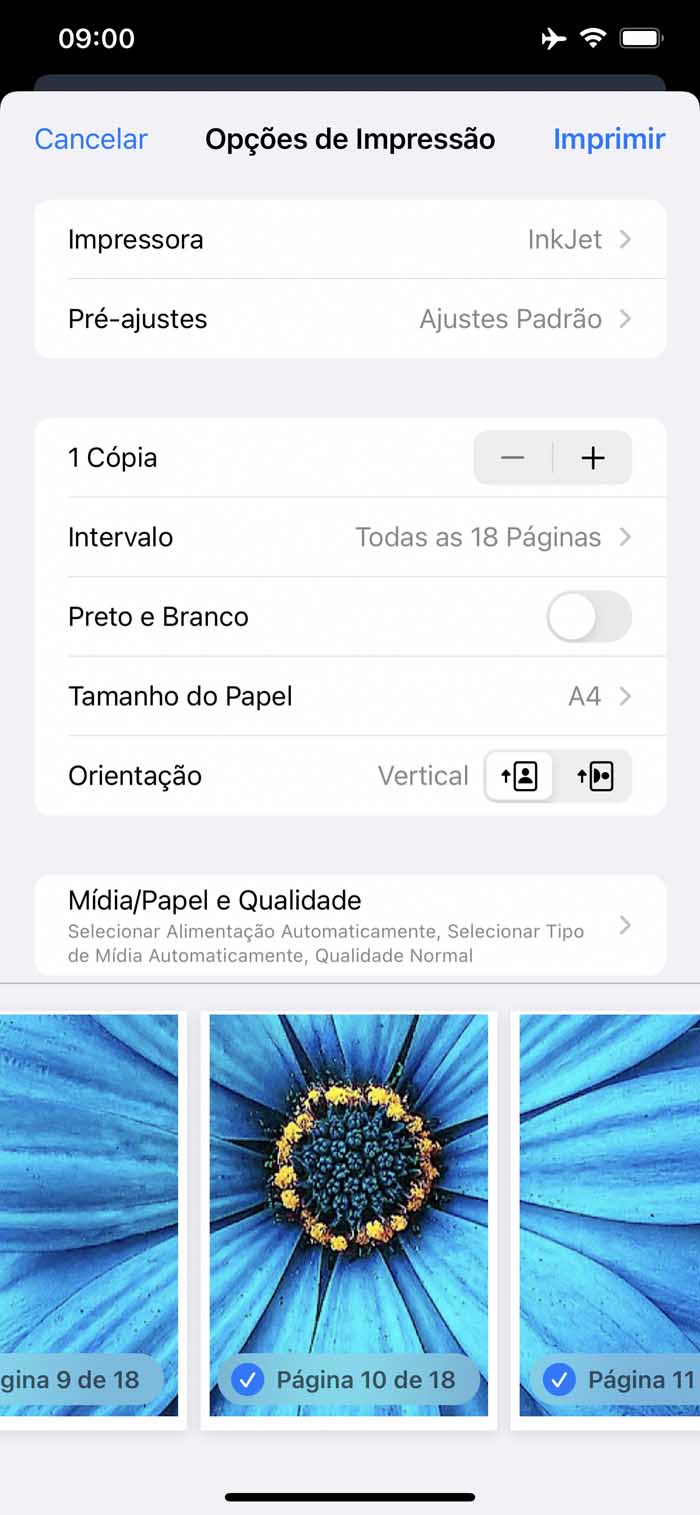The image size is (700, 1515).
Task: Change Tamanho do Papel from A4
Action: tap(350, 696)
